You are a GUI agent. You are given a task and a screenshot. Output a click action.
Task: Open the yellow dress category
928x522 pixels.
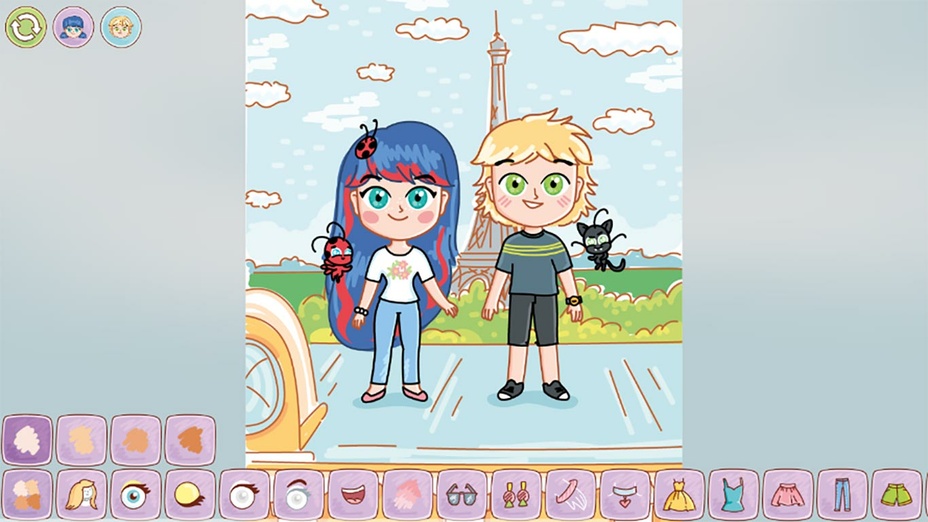pos(679,494)
